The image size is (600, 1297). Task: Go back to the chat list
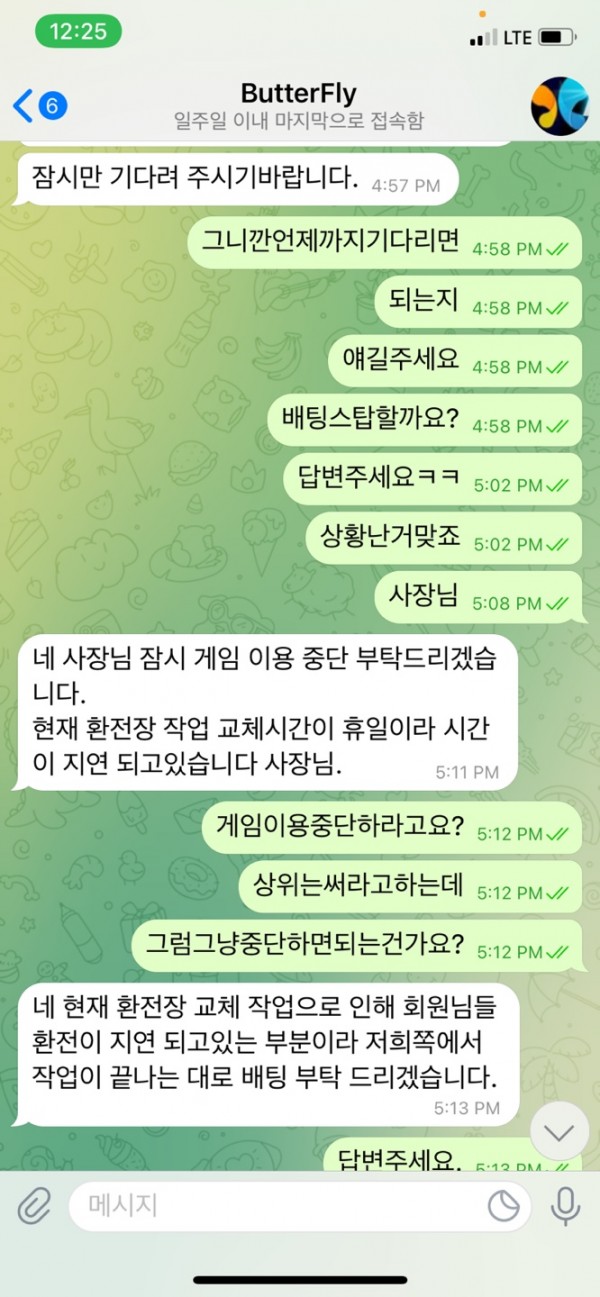(38, 104)
